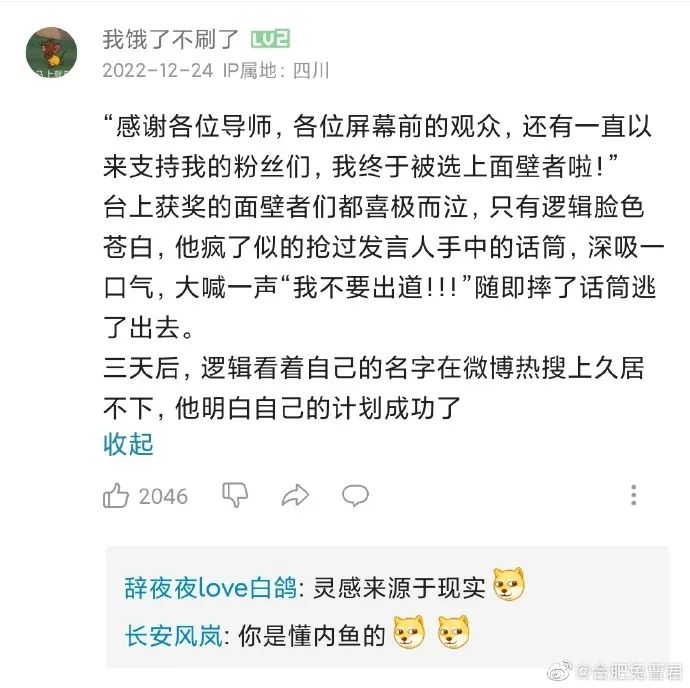Share this comment
Image resolution: width=690 pixels, height=688 pixels.
click(295, 494)
